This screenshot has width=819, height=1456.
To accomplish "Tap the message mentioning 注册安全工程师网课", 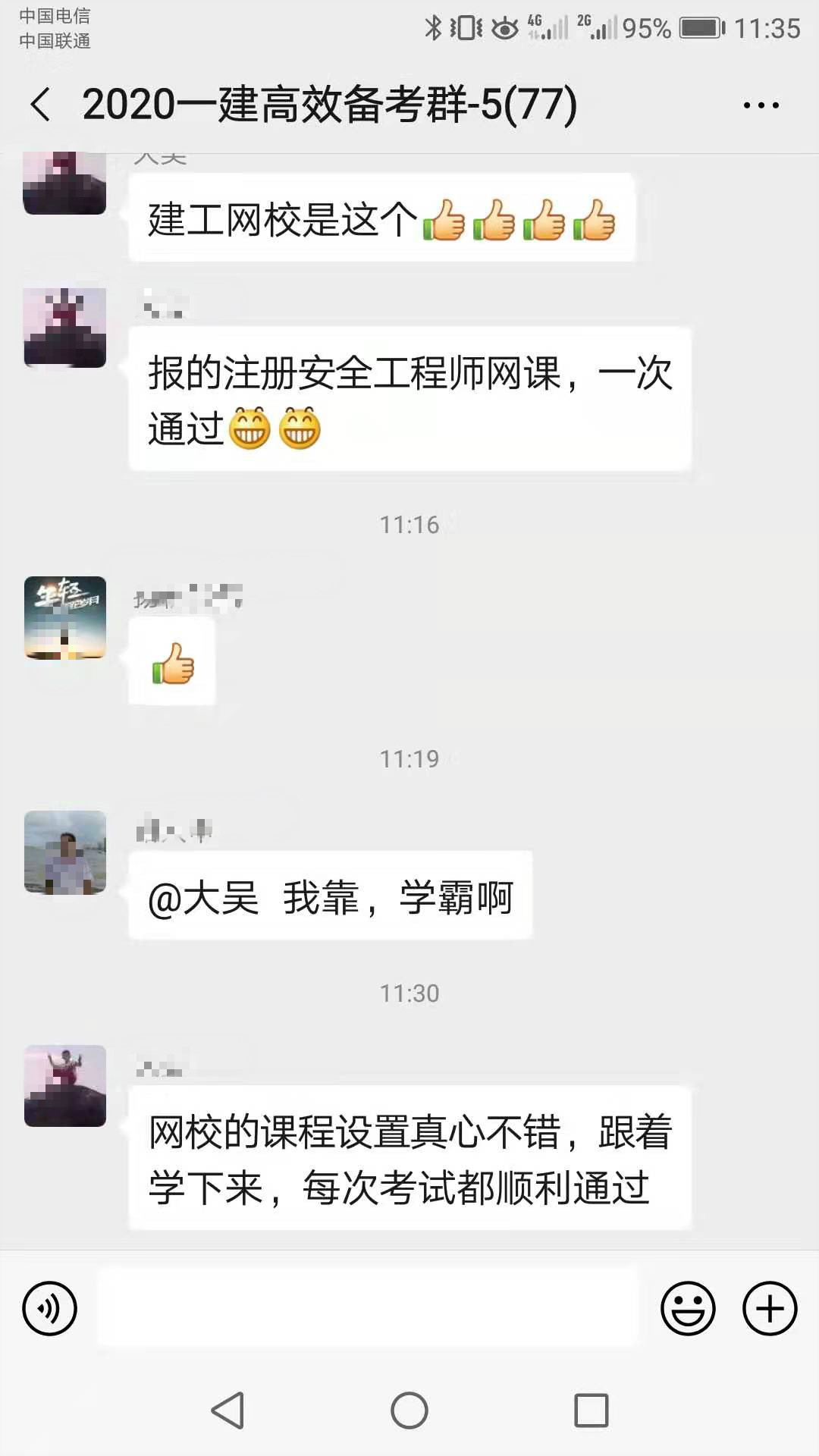I will click(x=409, y=400).
